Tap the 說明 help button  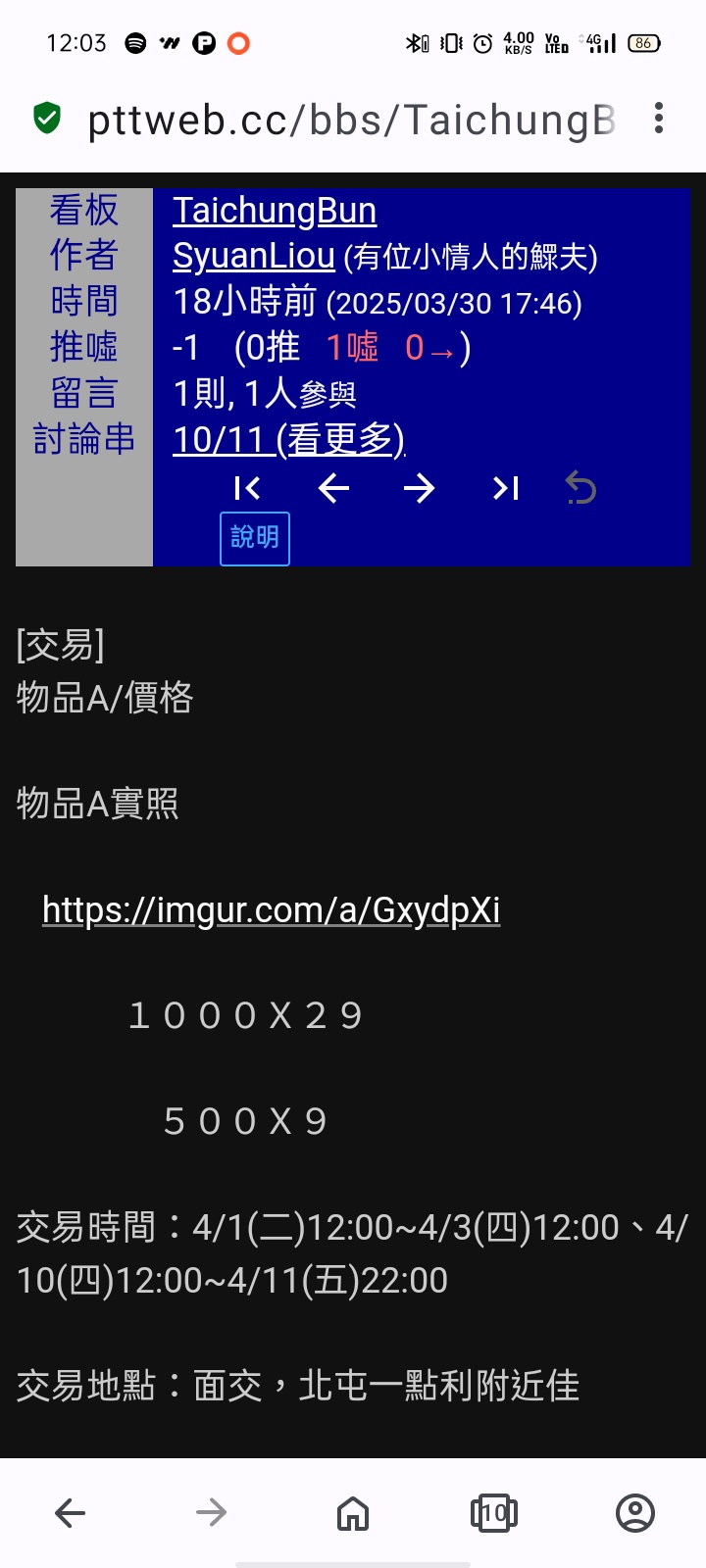pyautogui.click(x=255, y=538)
